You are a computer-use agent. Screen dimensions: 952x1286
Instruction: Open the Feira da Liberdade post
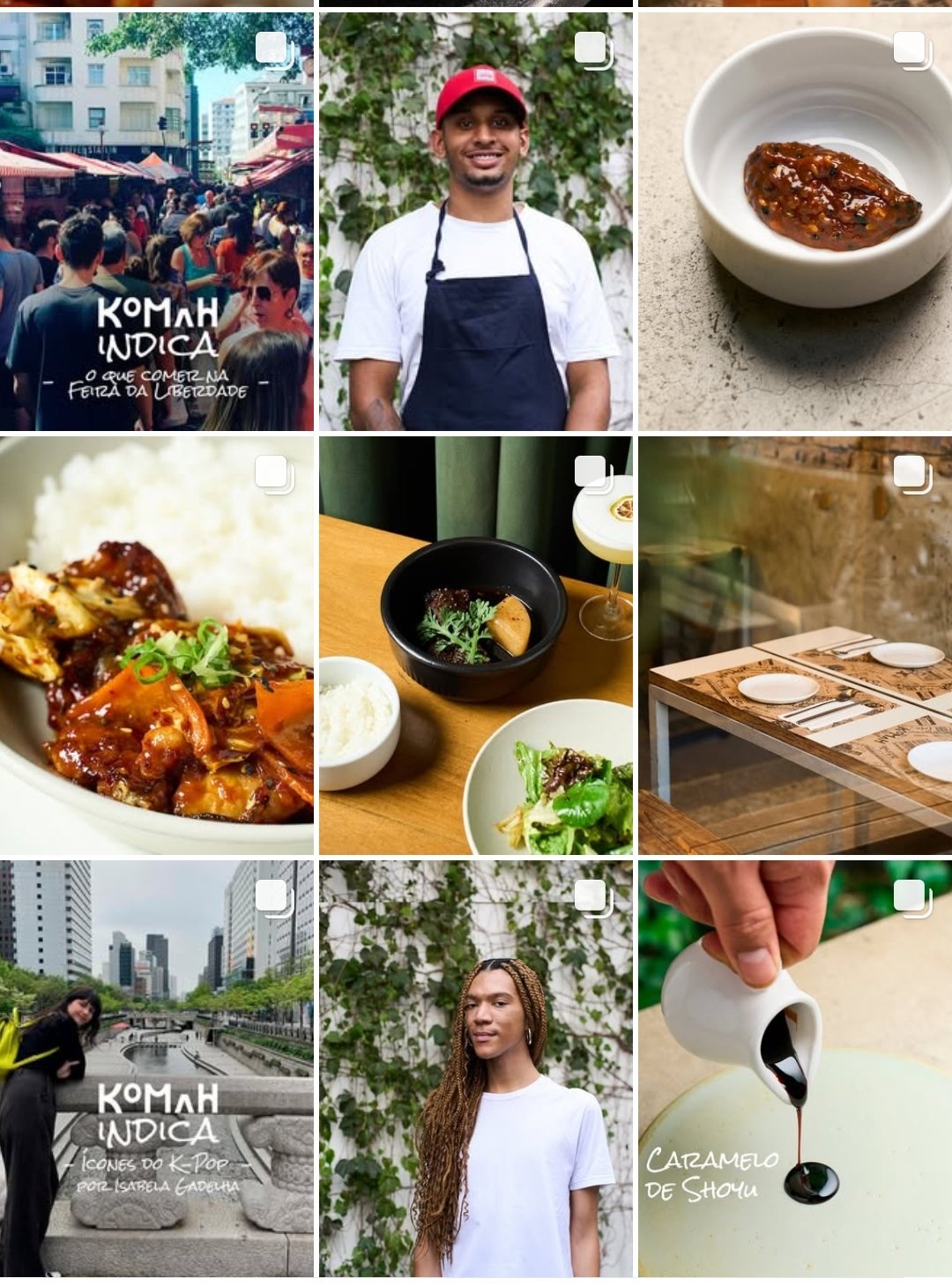[156, 220]
